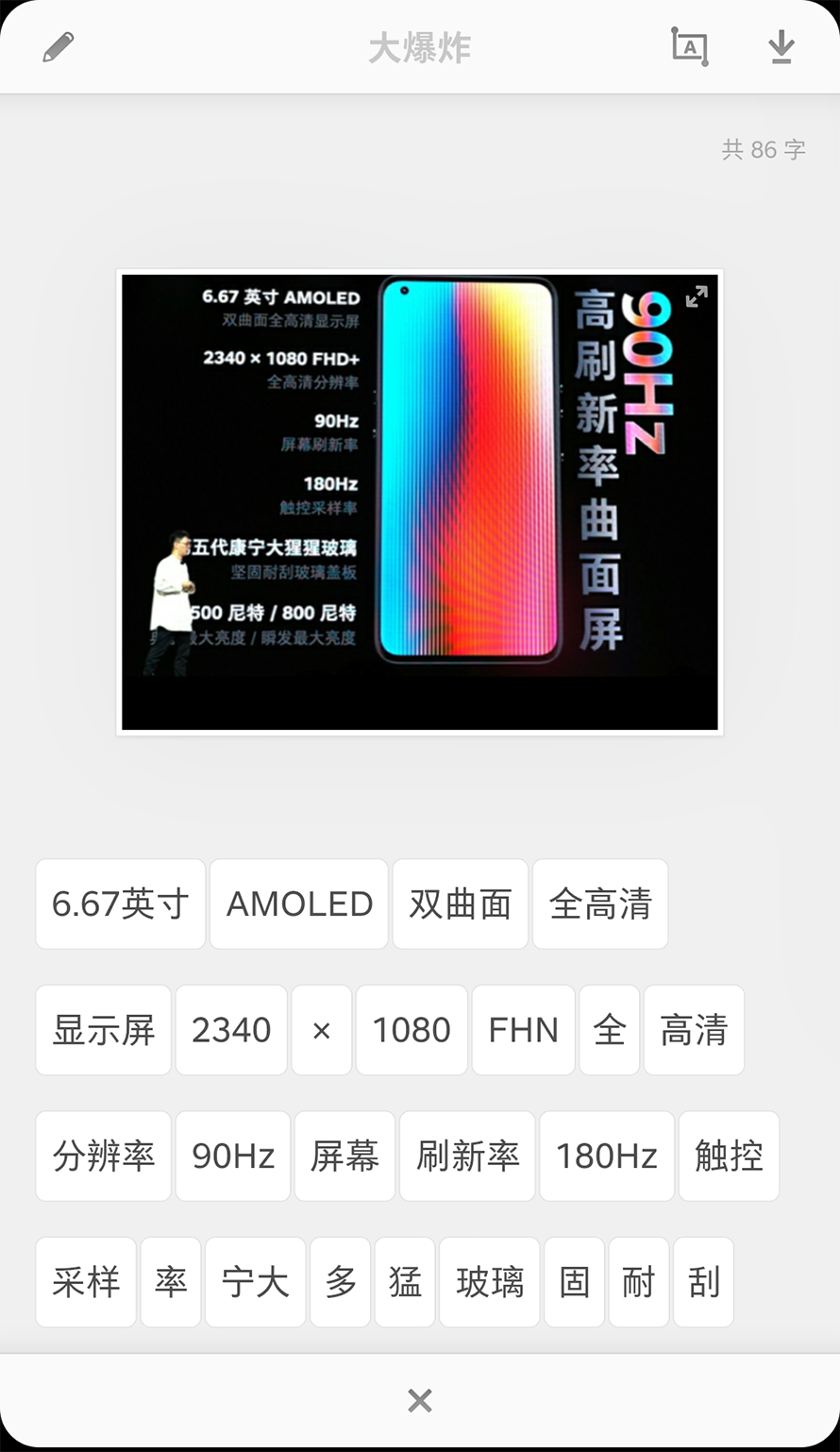Select the 采样 word chip
Viewport: 840px width, 1452px height.
(86, 1282)
